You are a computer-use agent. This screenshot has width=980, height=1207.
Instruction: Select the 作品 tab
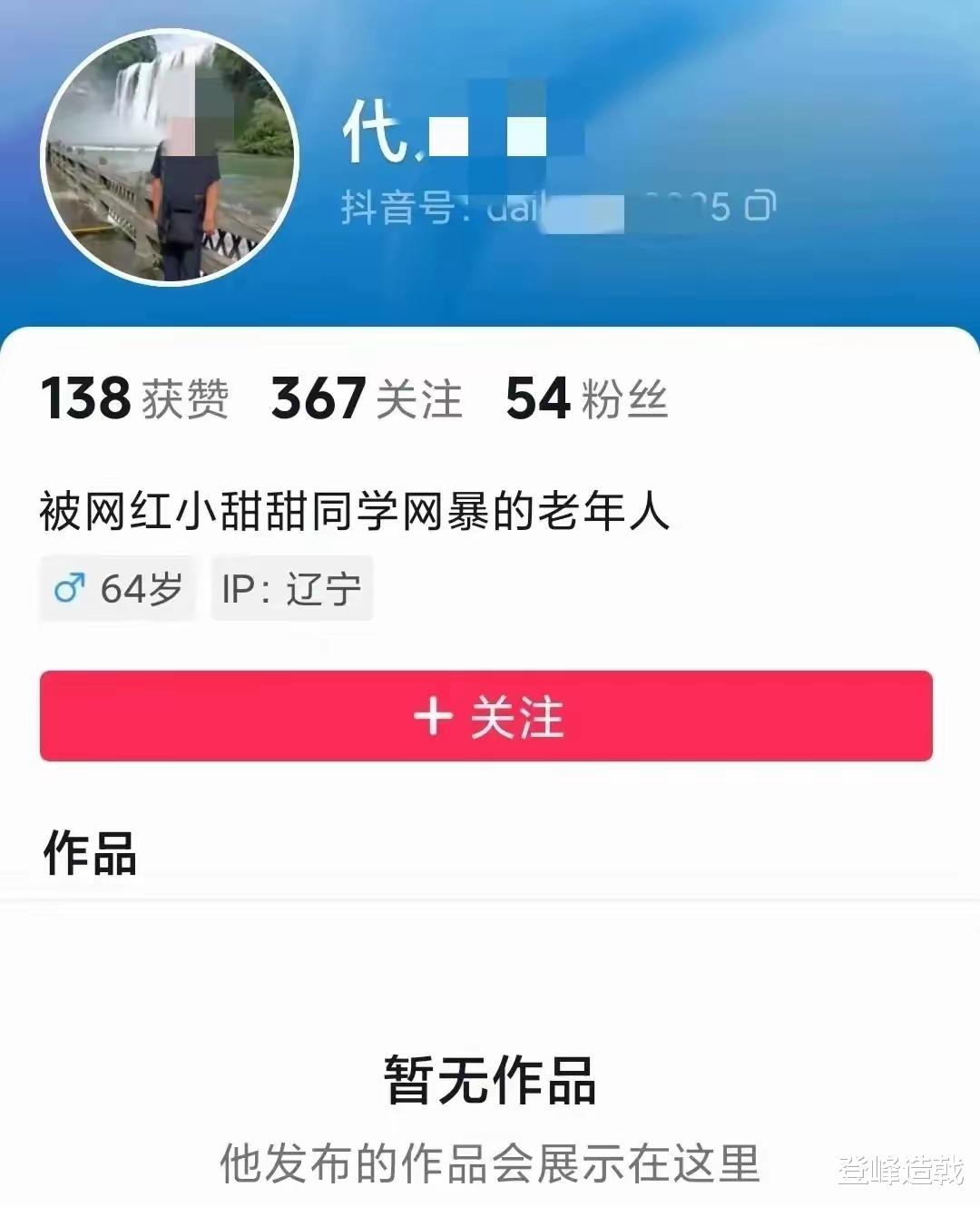coord(90,854)
